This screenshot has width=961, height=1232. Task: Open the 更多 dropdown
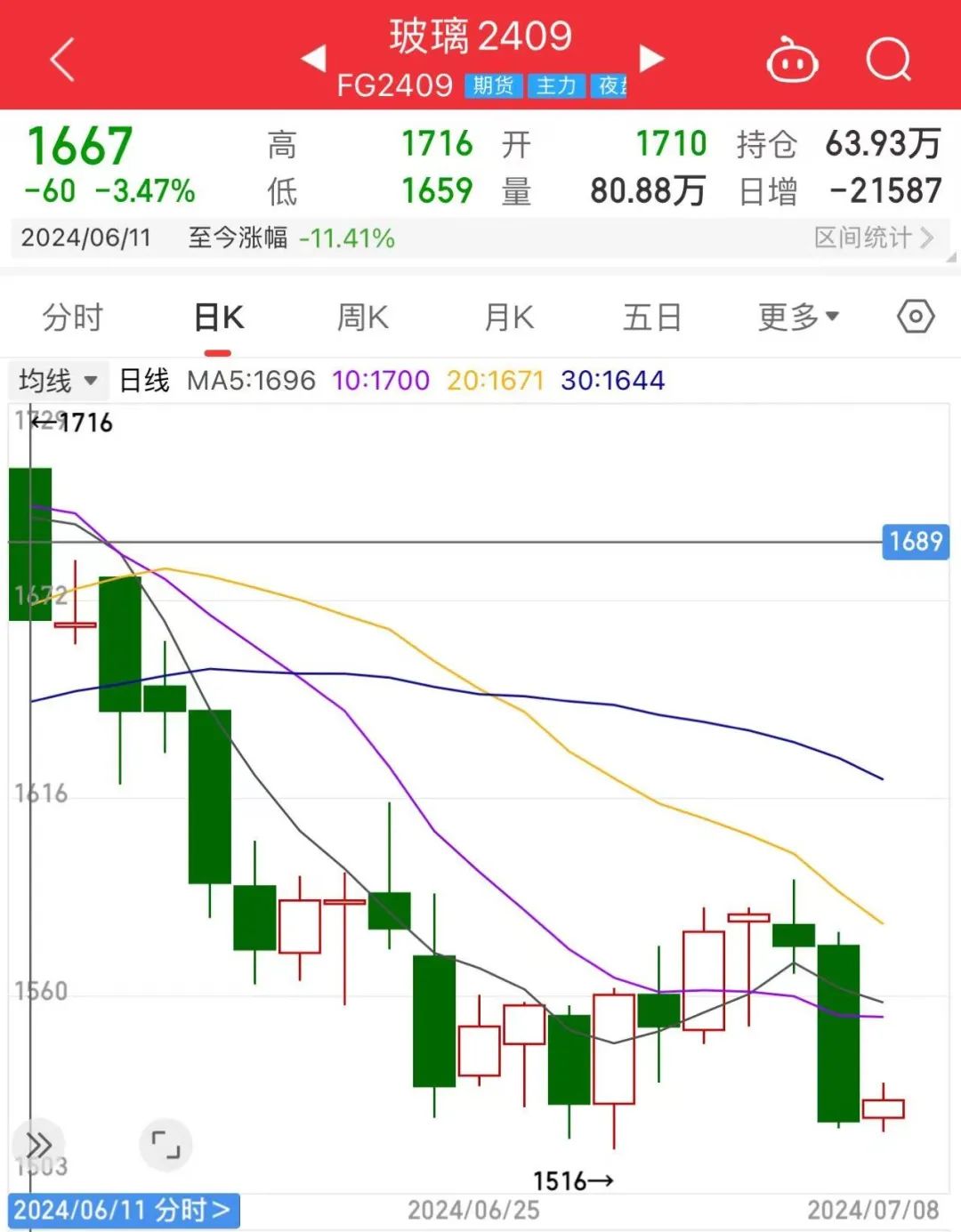coord(796,316)
